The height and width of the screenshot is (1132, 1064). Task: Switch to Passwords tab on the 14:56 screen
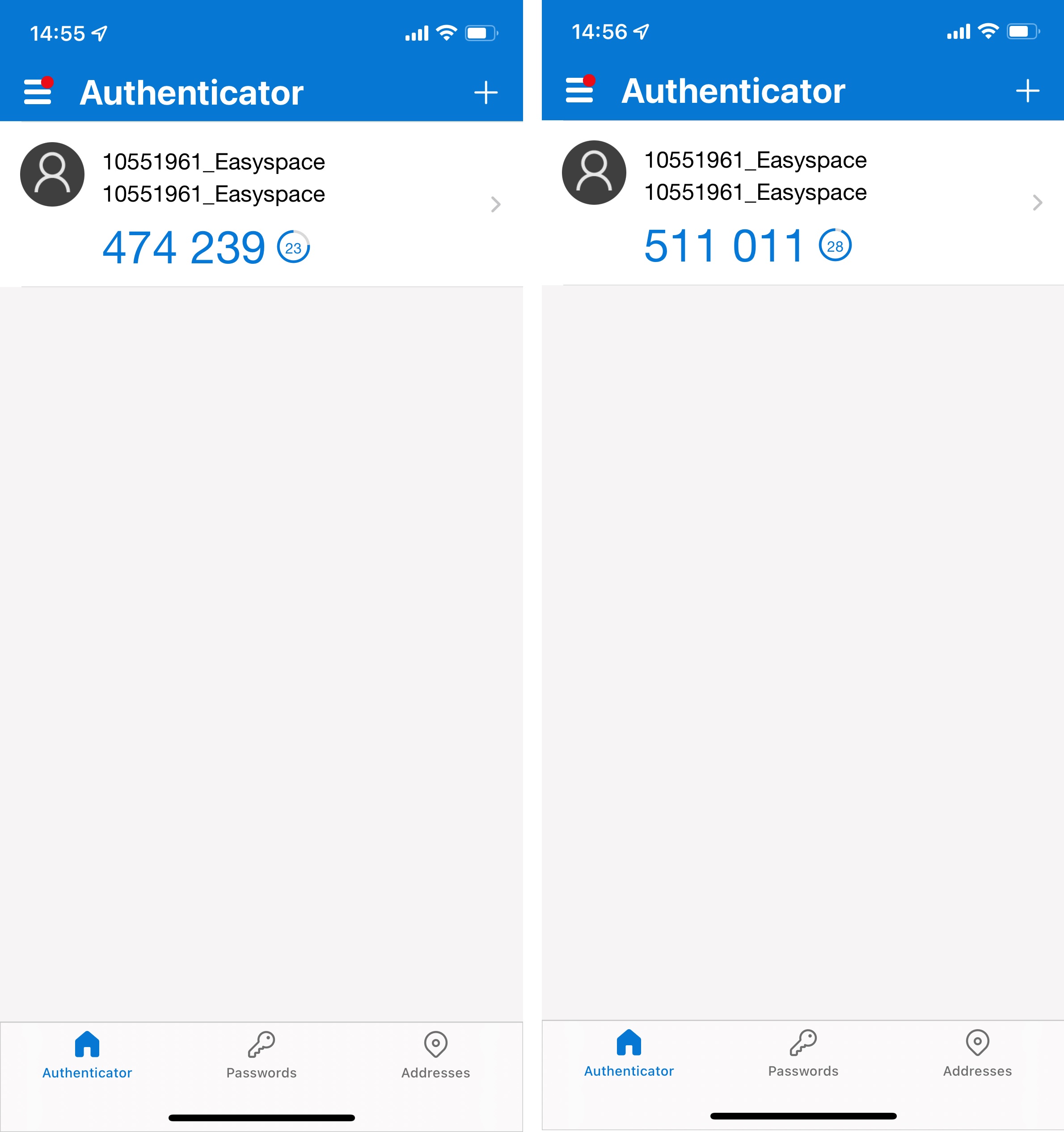(803, 1053)
